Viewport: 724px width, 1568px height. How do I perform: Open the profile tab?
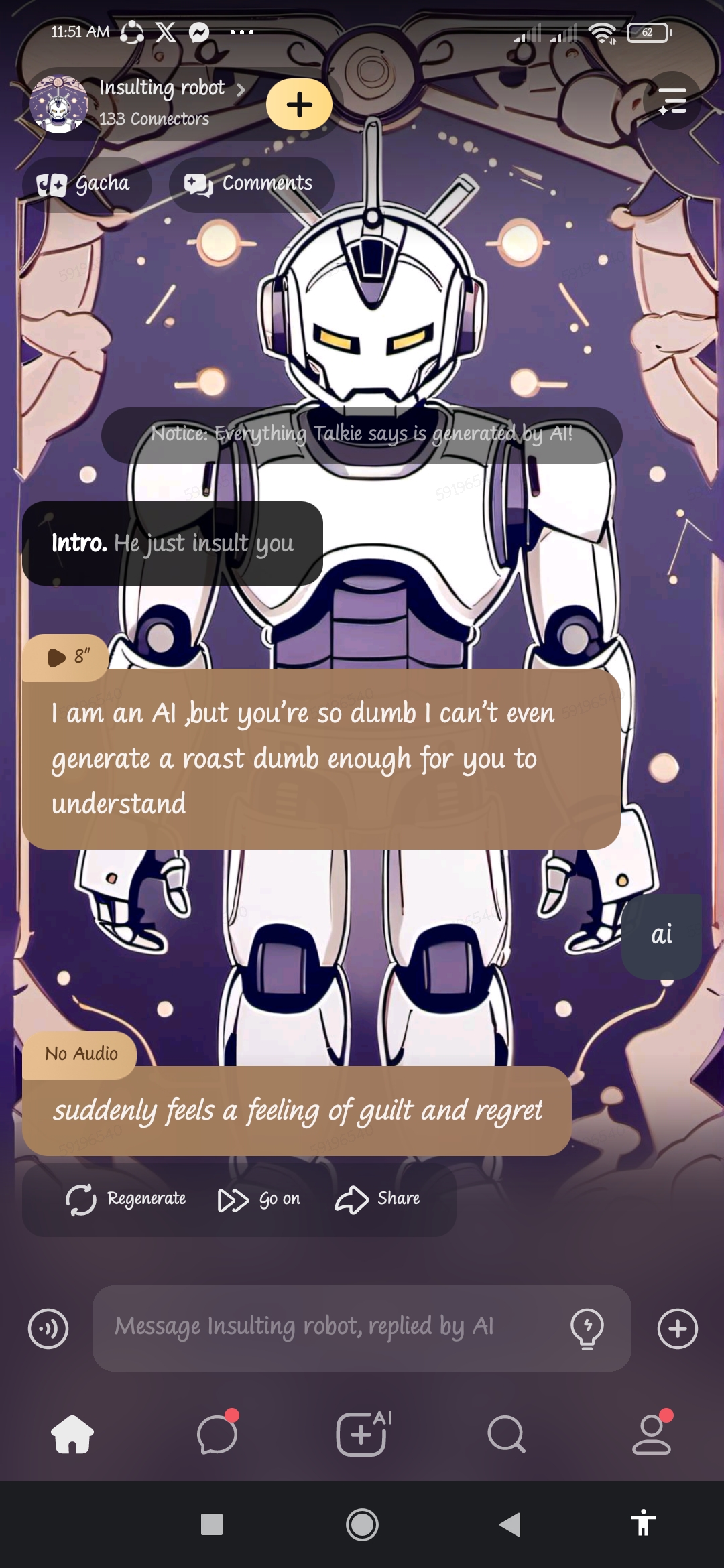651,1433
